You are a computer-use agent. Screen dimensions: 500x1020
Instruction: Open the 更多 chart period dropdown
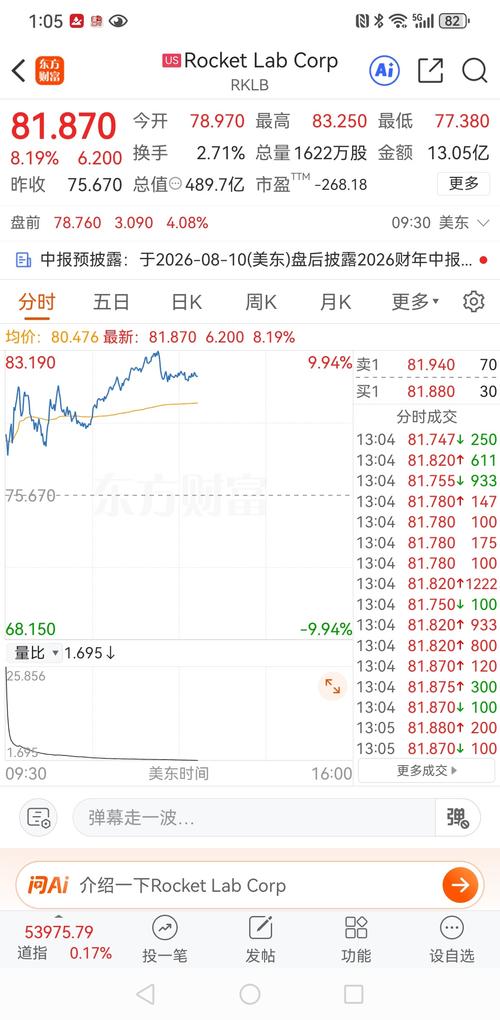415,302
